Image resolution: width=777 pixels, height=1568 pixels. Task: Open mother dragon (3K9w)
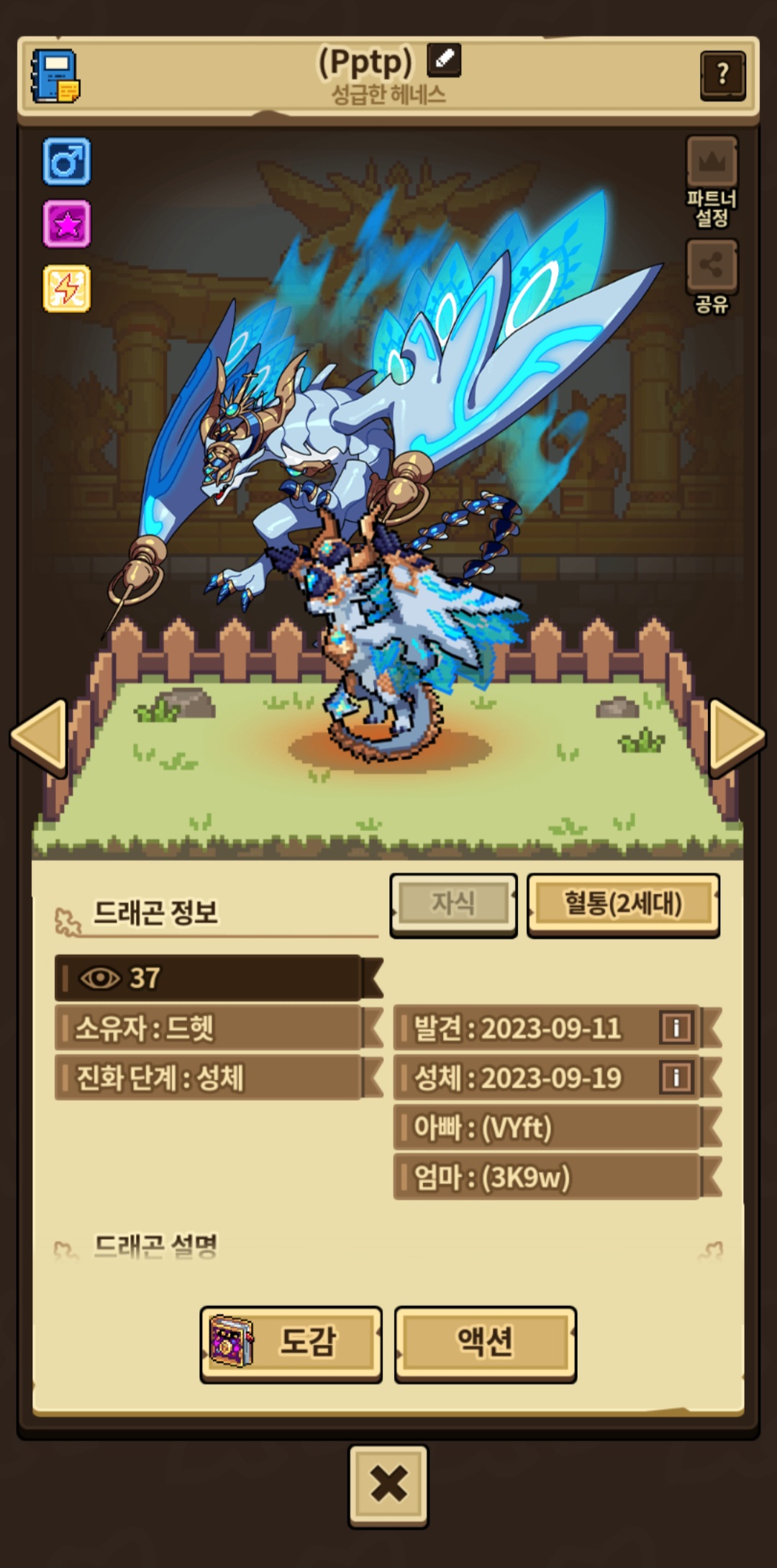click(x=547, y=1177)
